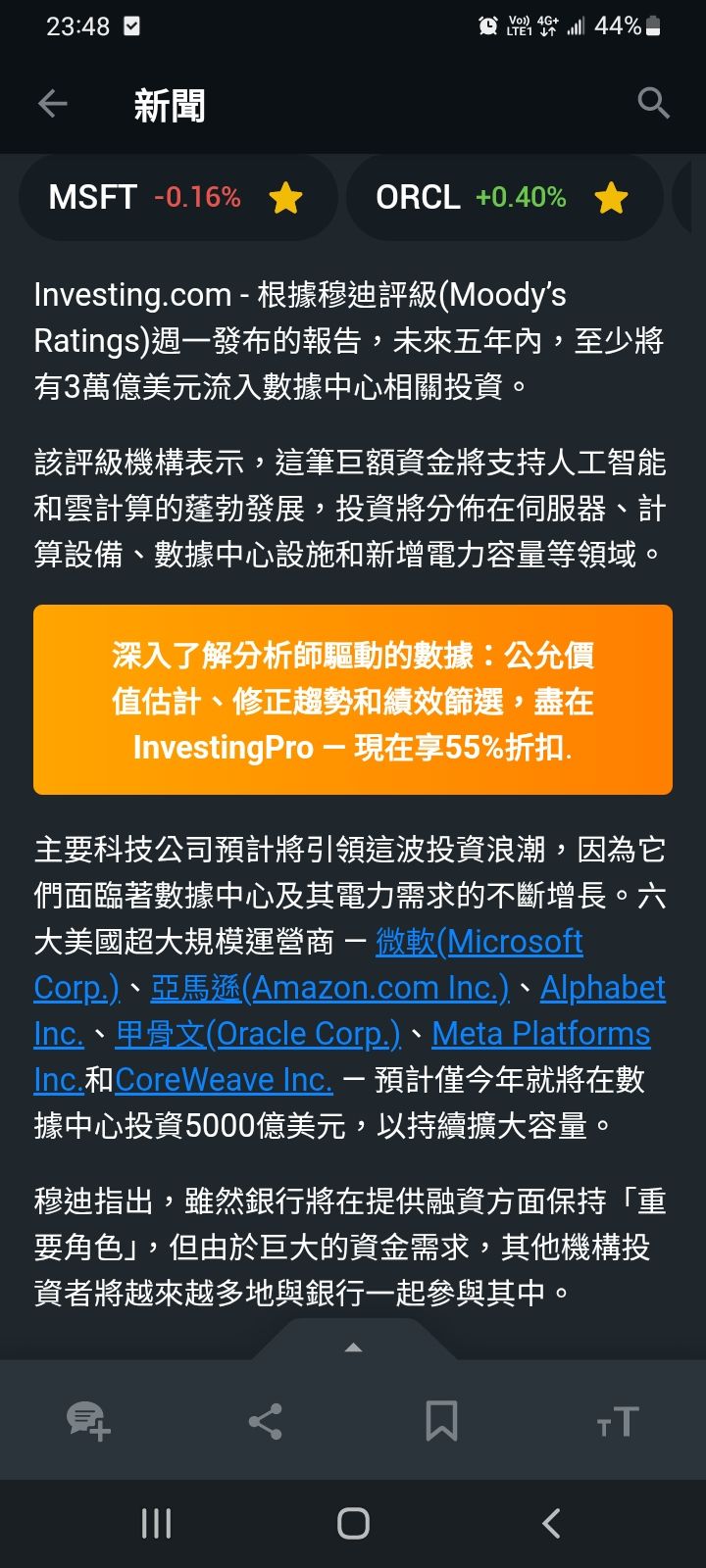Open the InvestingPro 55% discount banner
This screenshot has height=1568, width=706.
(353, 700)
